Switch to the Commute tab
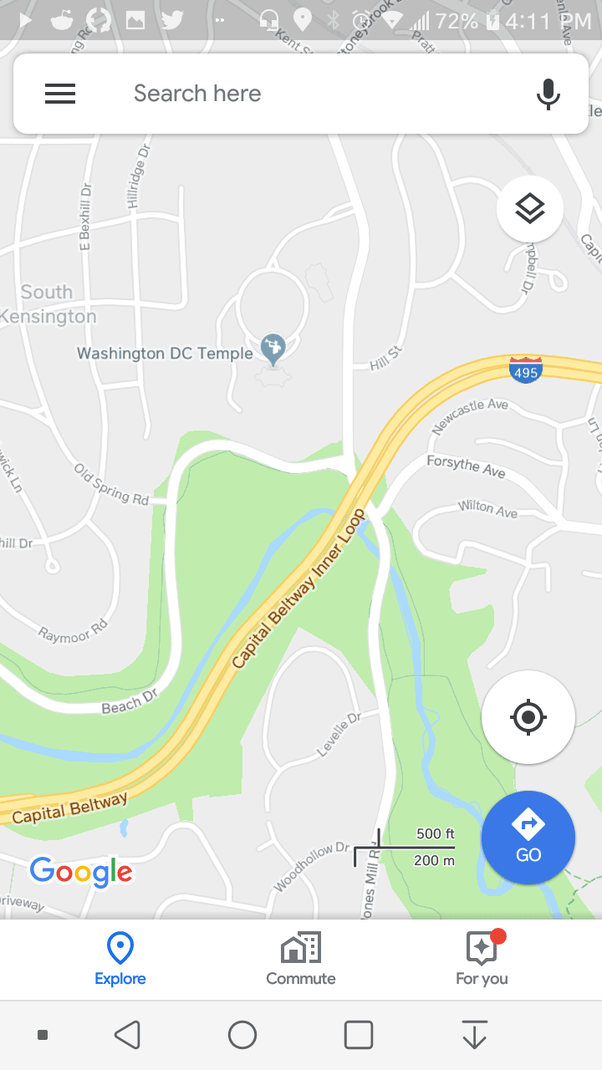This screenshot has width=602, height=1070. tap(301, 959)
